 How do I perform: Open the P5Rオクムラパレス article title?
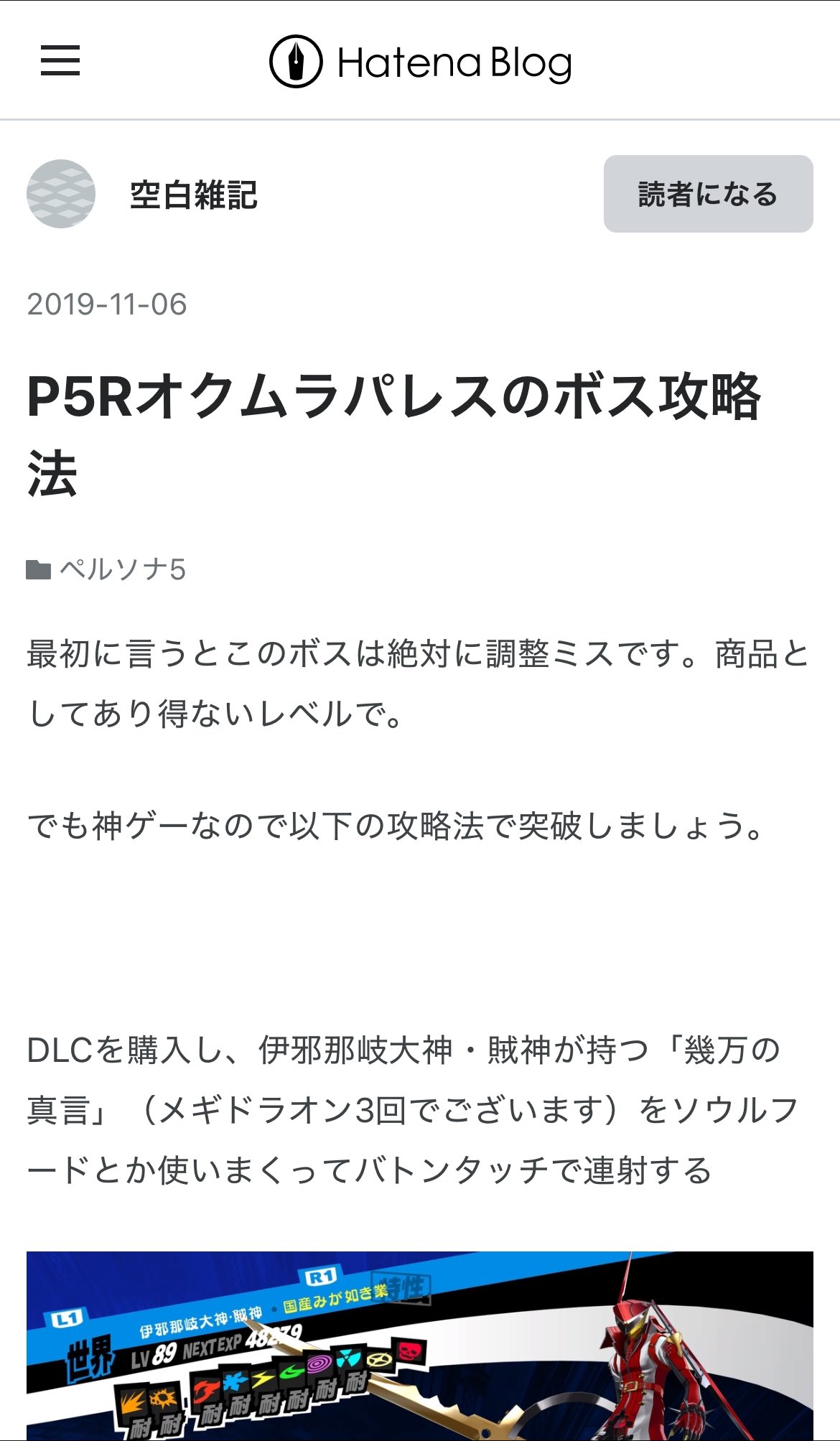click(393, 433)
